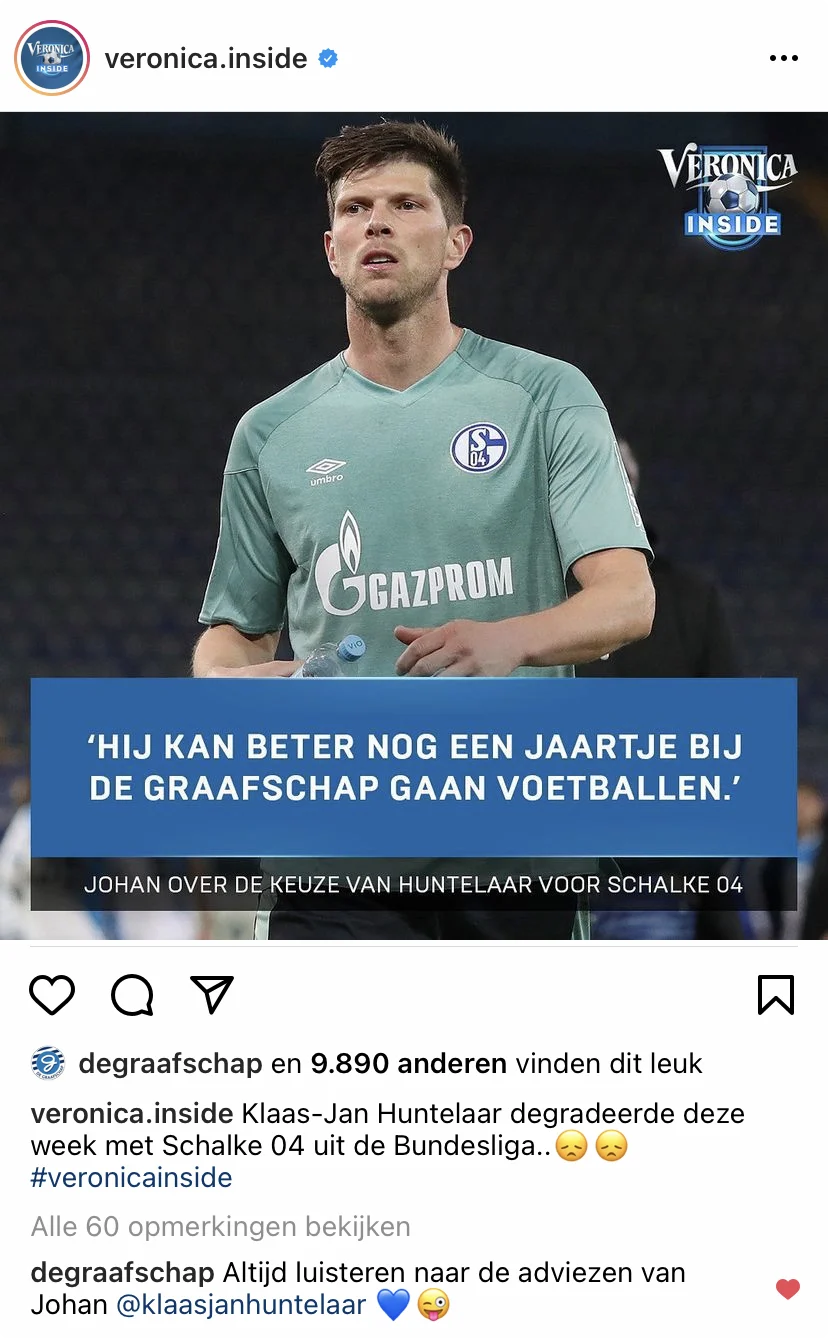Tap Alle 60 opmerkingen bekijken
This screenshot has width=828, height=1338.
[x=220, y=1226]
